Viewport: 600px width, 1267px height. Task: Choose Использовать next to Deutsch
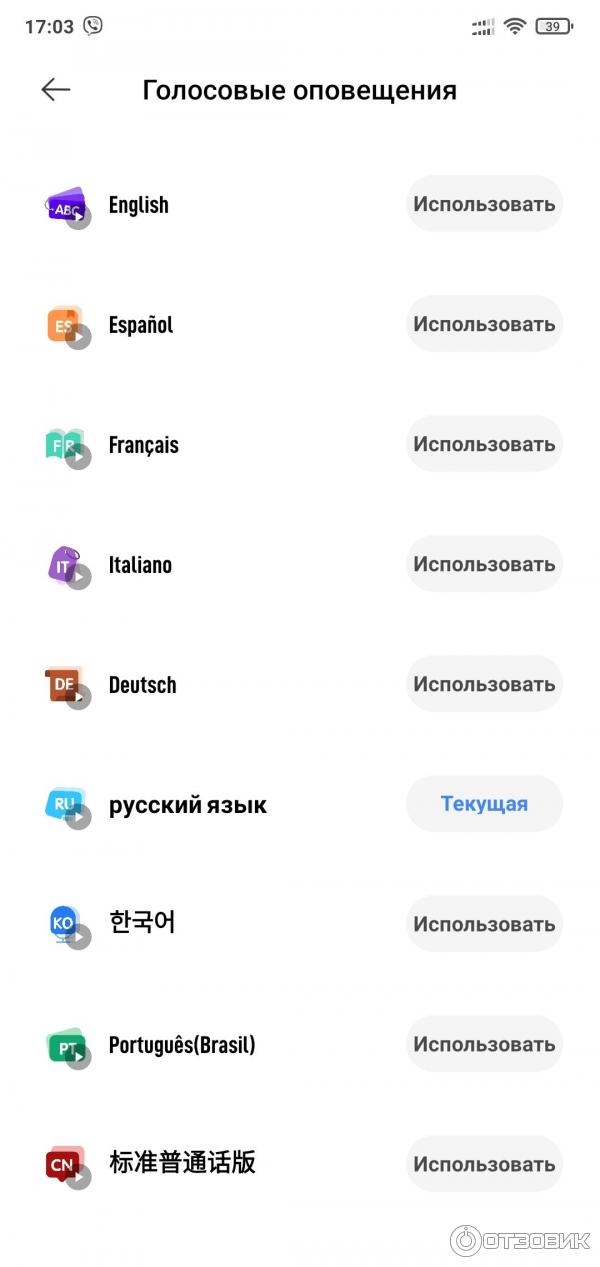tap(484, 684)
